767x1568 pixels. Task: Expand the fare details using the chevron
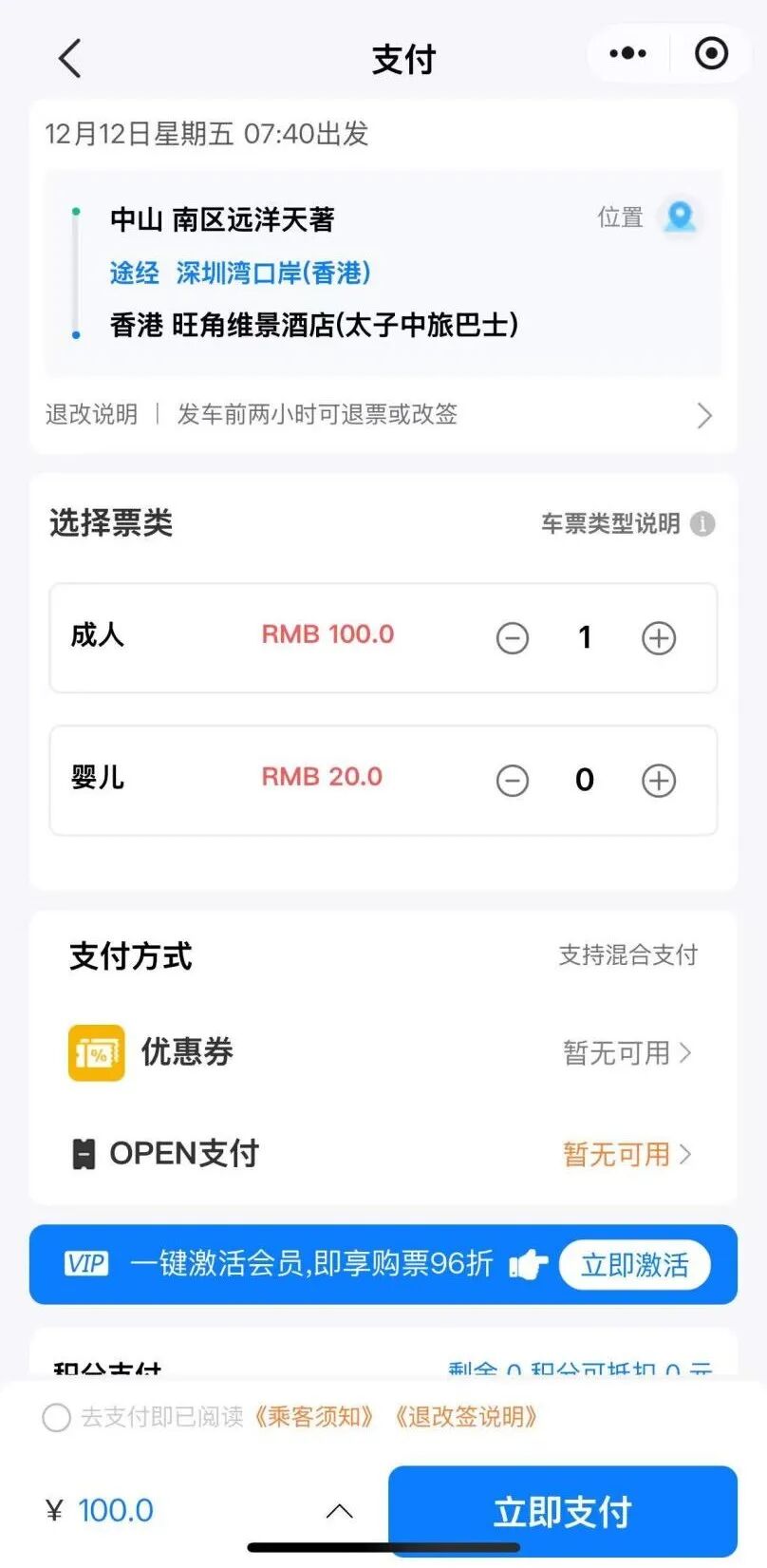click(339, 1509)
